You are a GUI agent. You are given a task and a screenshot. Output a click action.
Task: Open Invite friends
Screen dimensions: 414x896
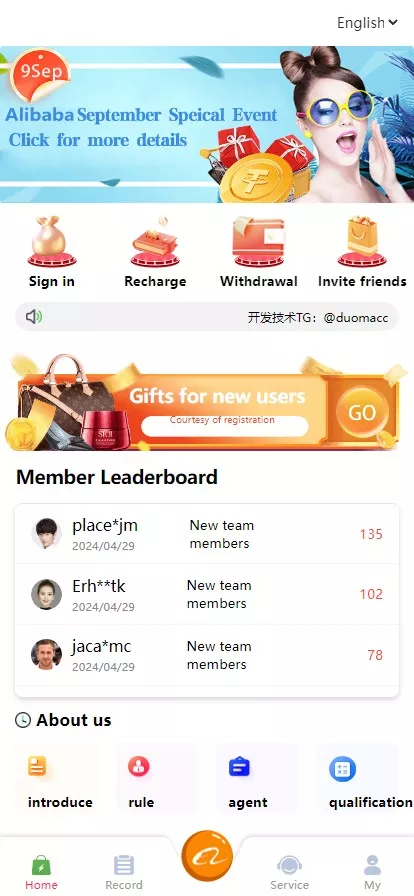pyautogui.click(x=362, y=252)
